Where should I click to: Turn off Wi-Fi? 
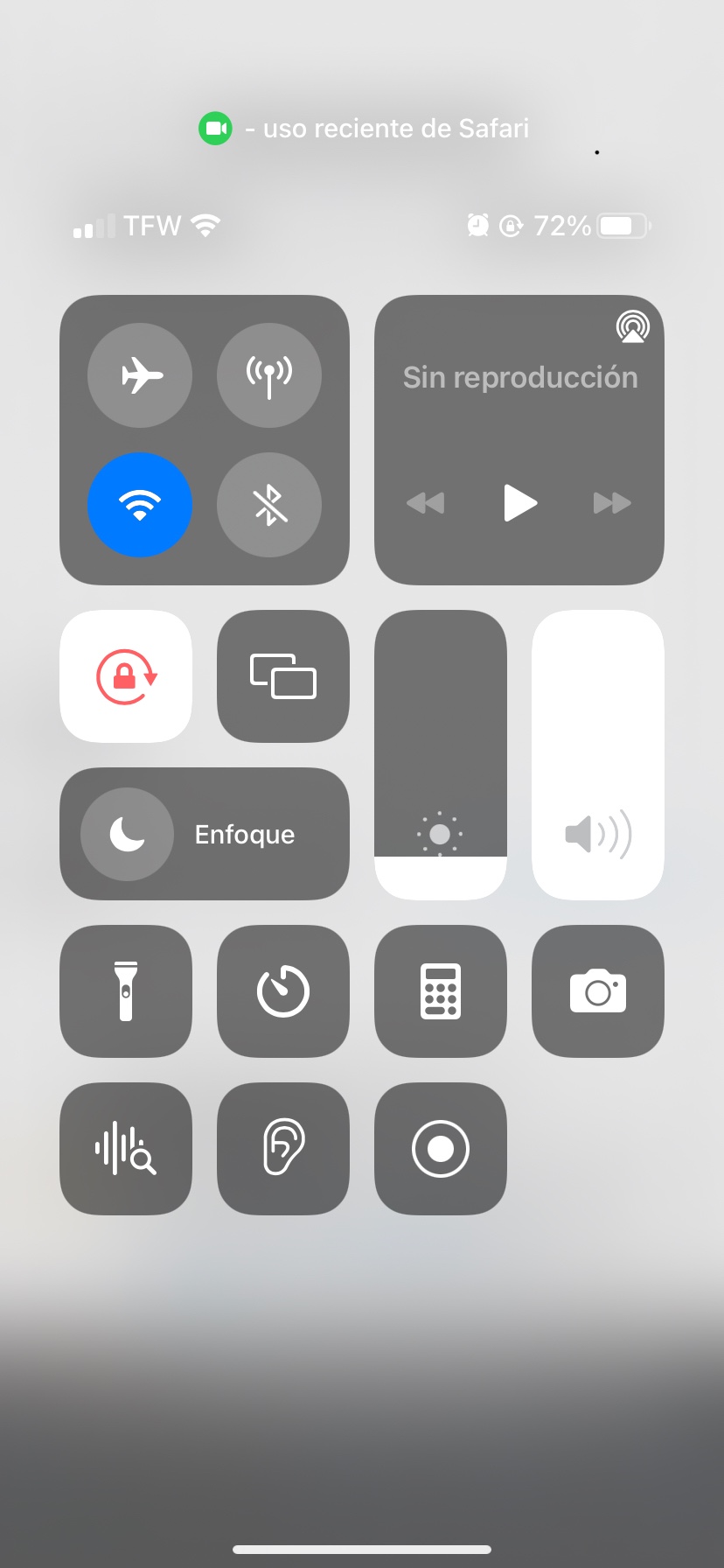tap(140, 505)
